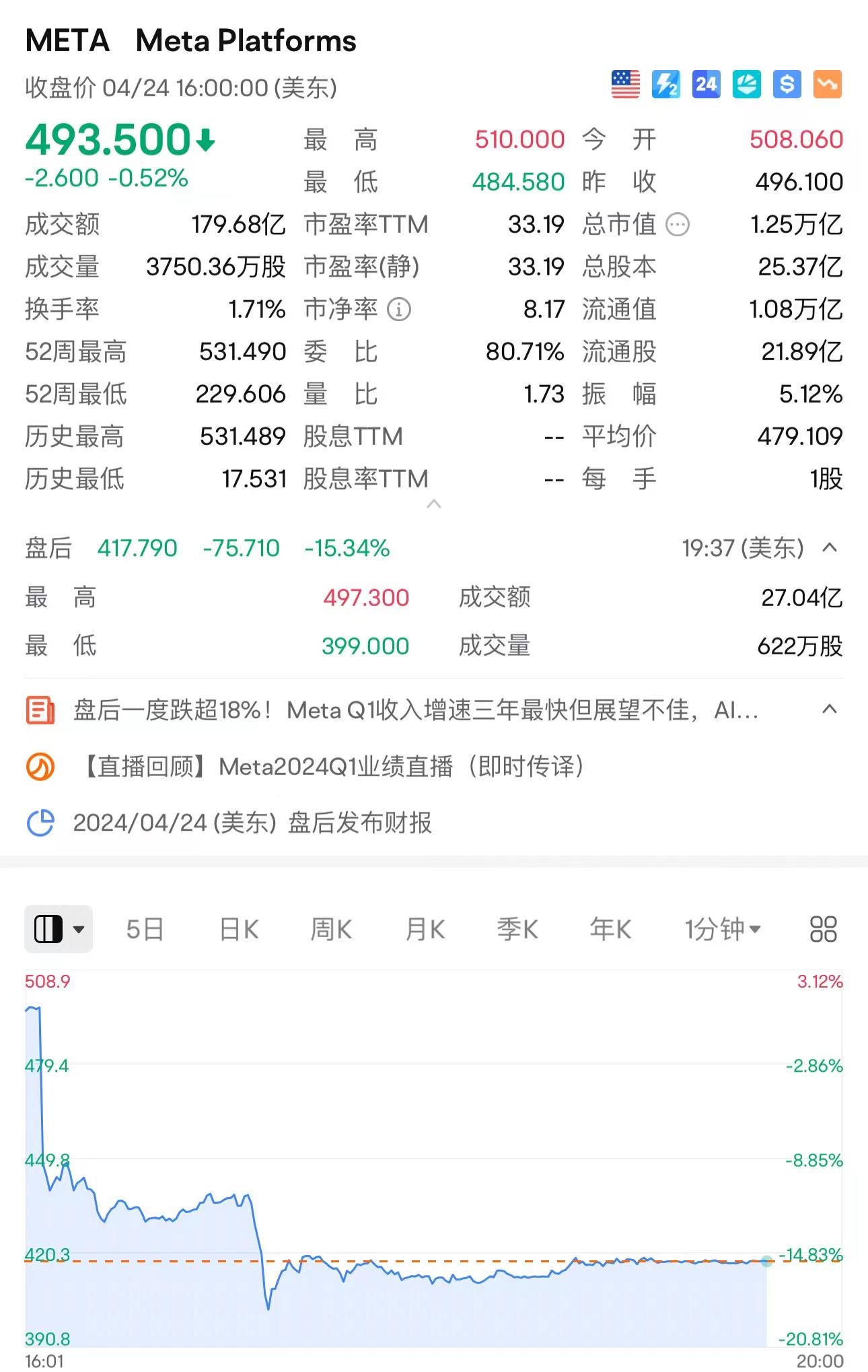Show the 月K chart
The width and height of the screenshot is (868, 1372).
[425, 929]
